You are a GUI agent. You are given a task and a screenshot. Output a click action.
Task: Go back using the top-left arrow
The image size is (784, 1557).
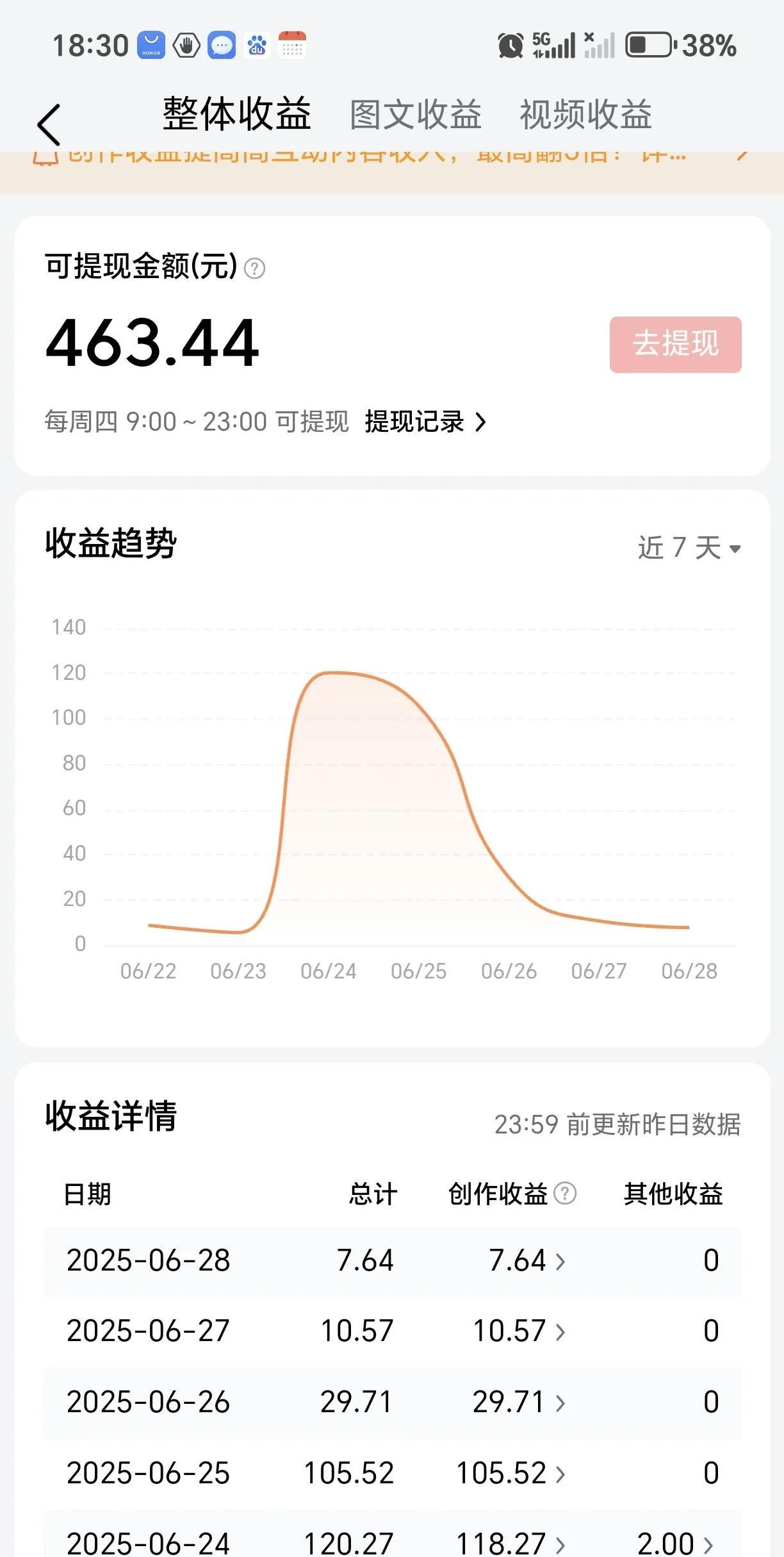(49, 125)
